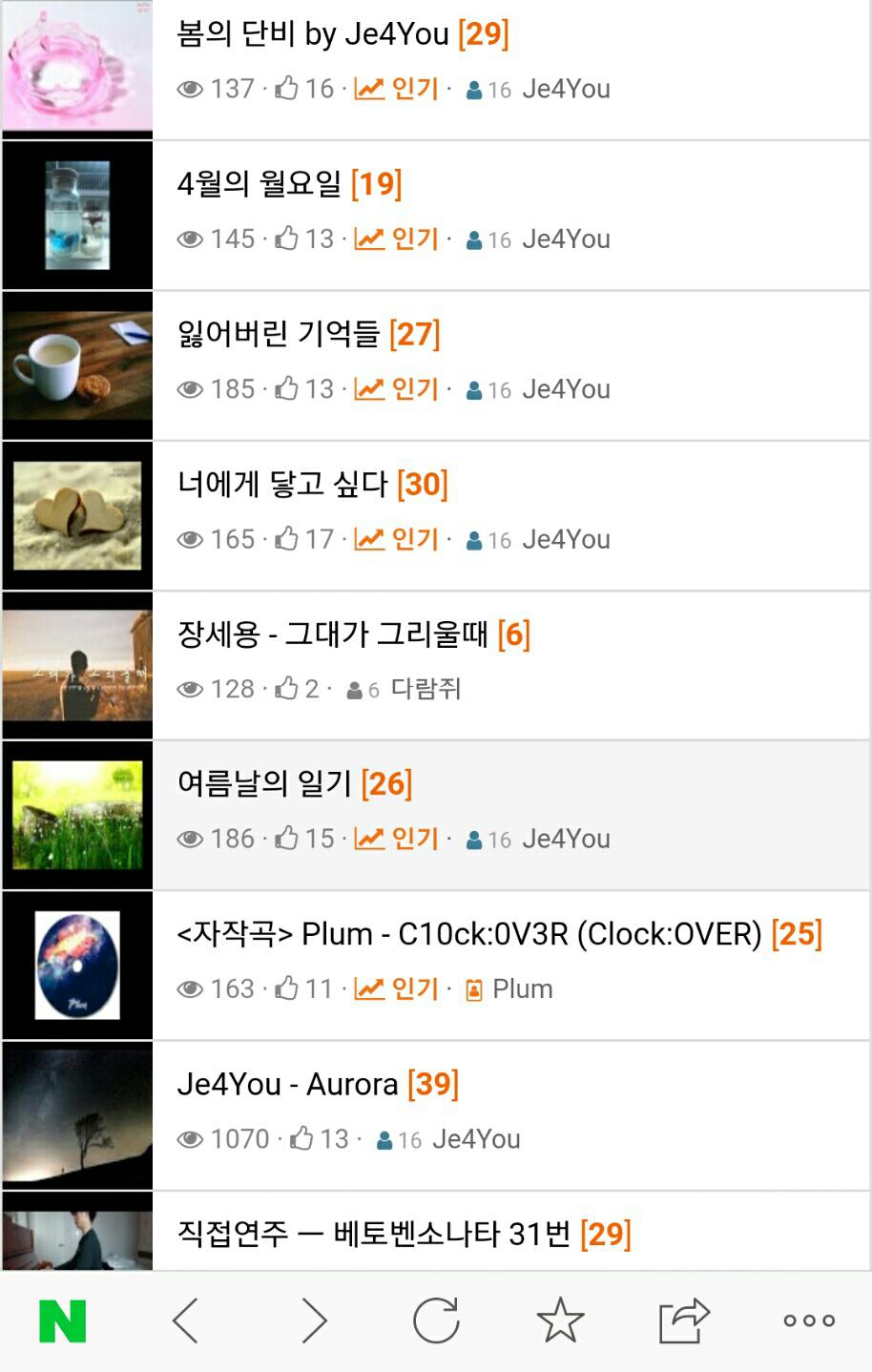Open the '잃어버린 기억들' post
872x1372 pixels.
[279, 334]
